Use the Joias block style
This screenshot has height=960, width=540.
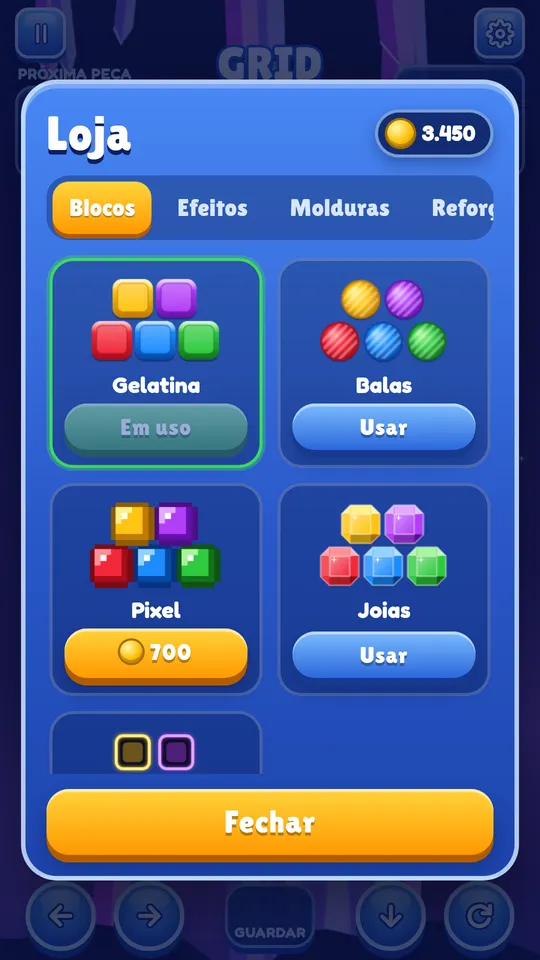coord(384,655)
